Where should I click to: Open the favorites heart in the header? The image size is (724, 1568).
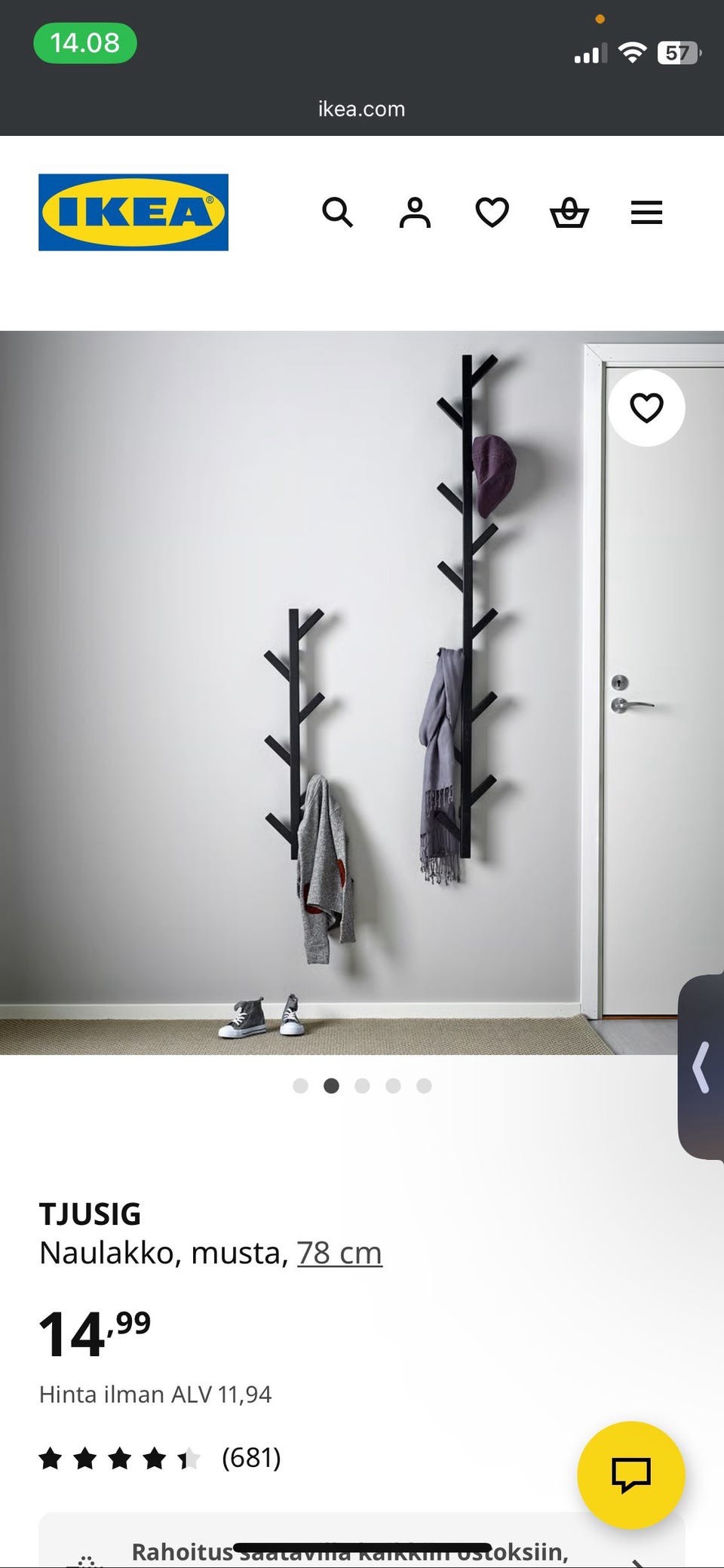[x=492, y=213]
